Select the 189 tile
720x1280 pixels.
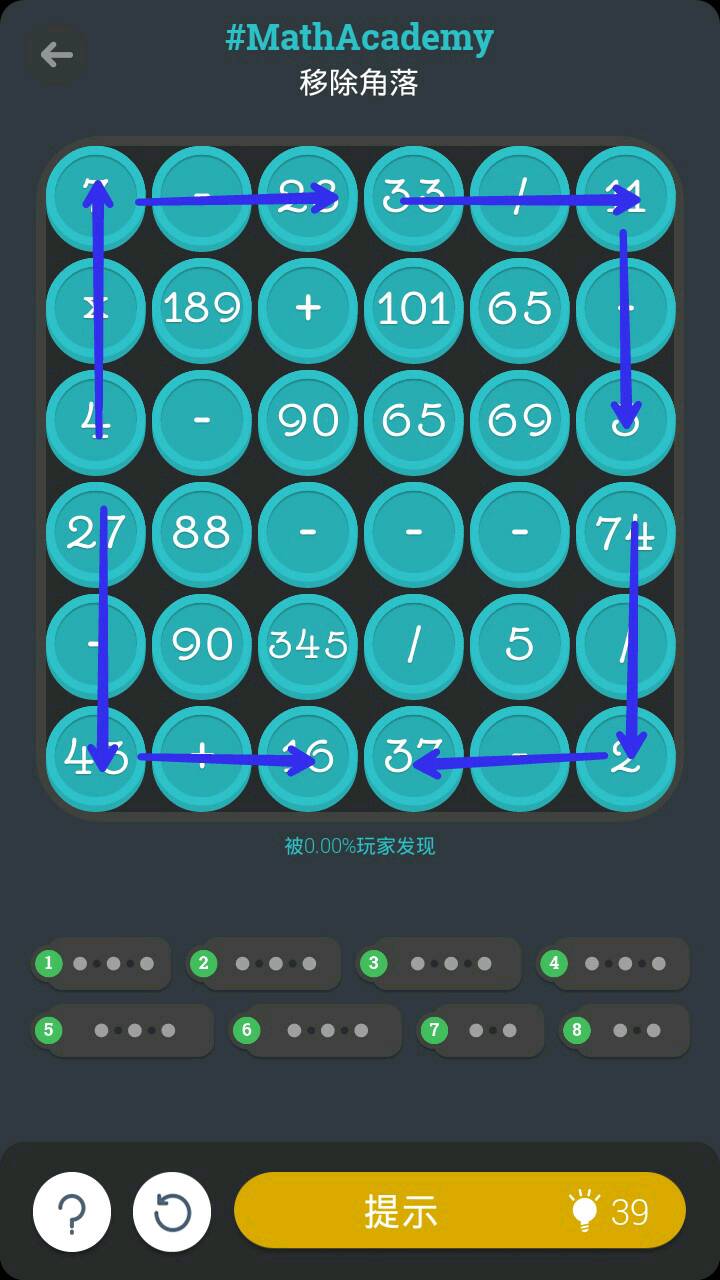point(202,309)
